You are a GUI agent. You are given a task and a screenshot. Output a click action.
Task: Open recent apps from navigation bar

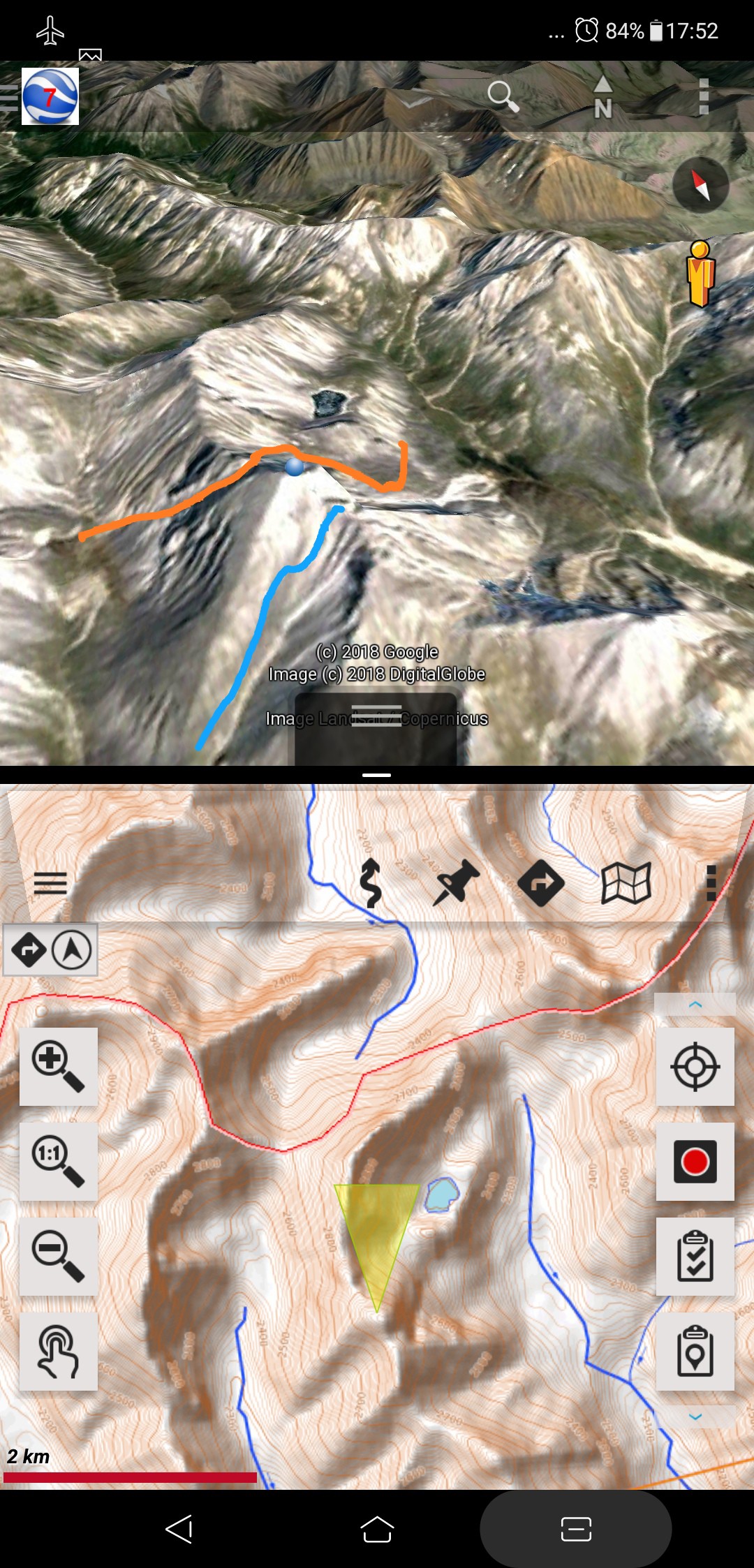pos(576,1529)
